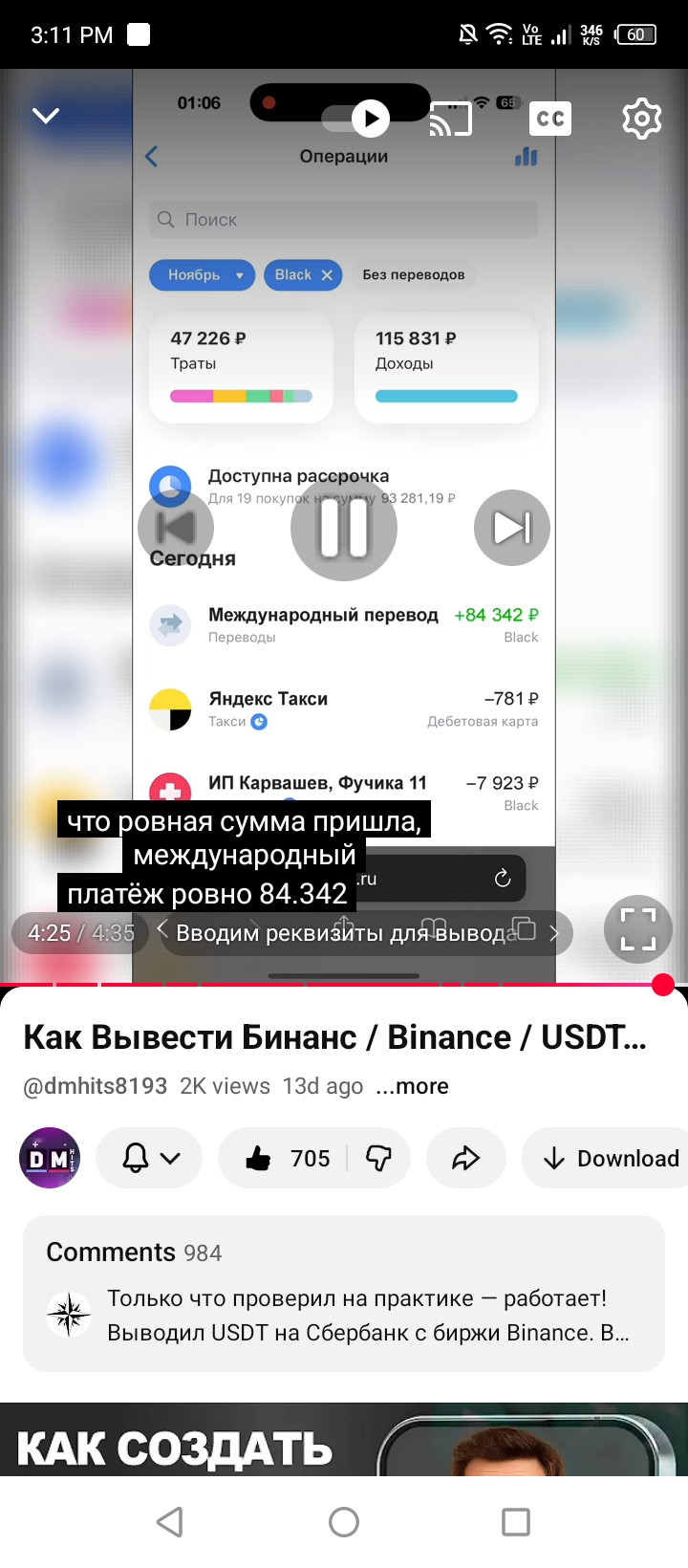Toggle closed captions

(x=549, y=119)
